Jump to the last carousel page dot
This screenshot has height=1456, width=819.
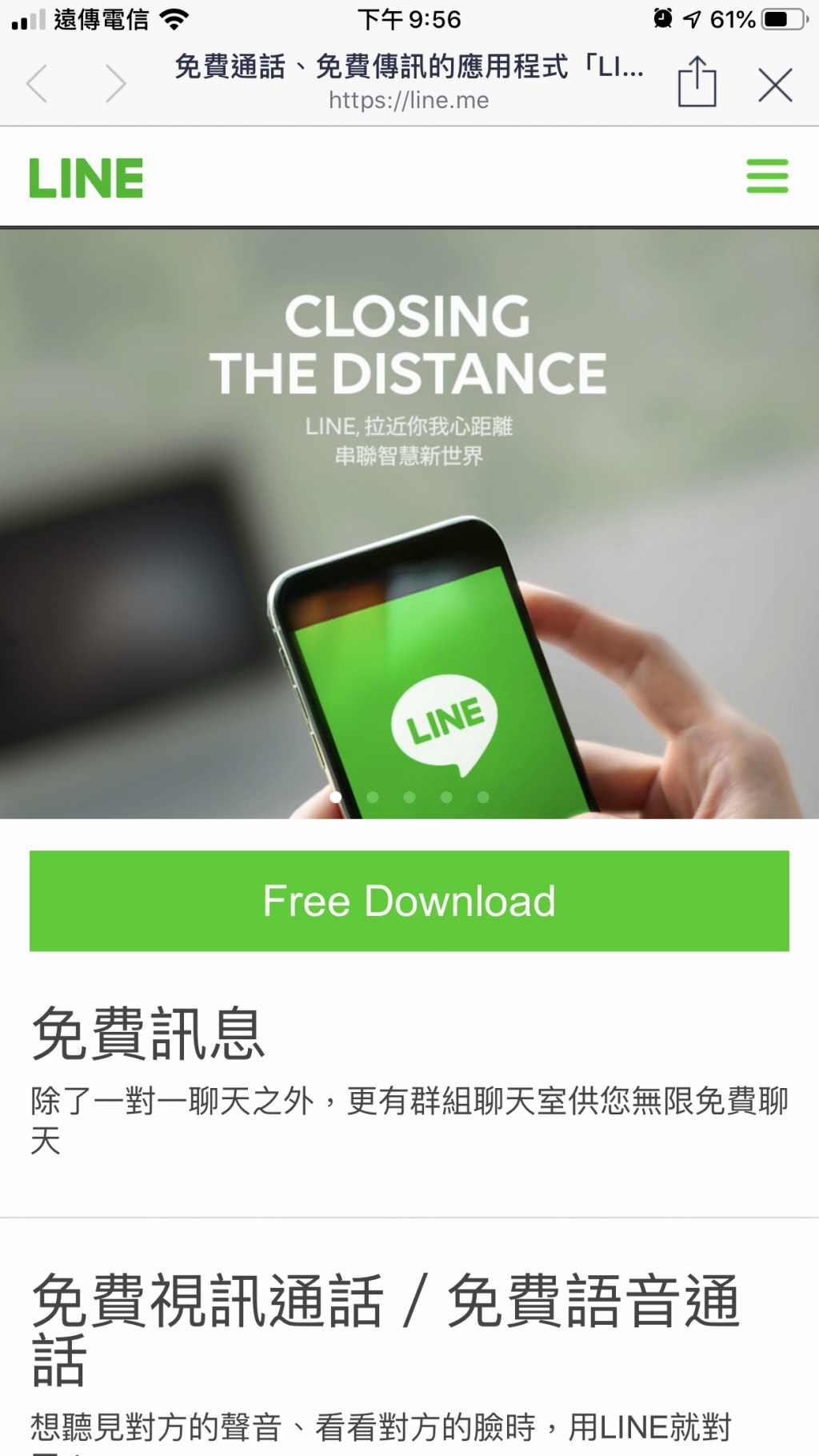click(483, 797)
